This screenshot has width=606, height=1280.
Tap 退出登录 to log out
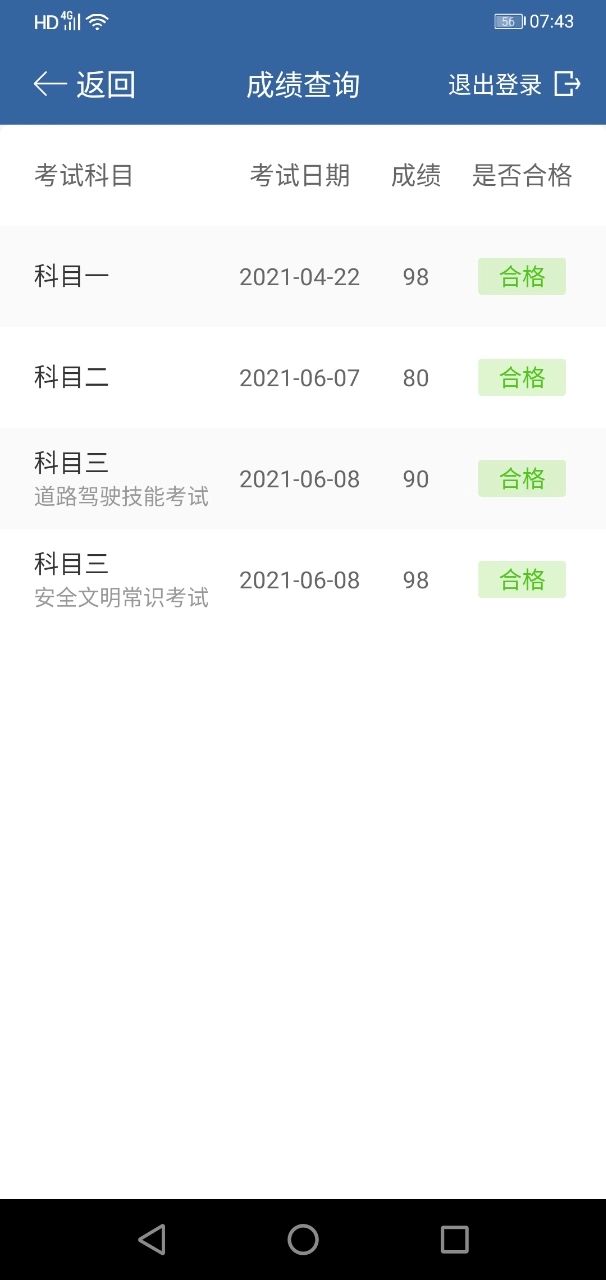pyautogui.click(x=514, y=85)
